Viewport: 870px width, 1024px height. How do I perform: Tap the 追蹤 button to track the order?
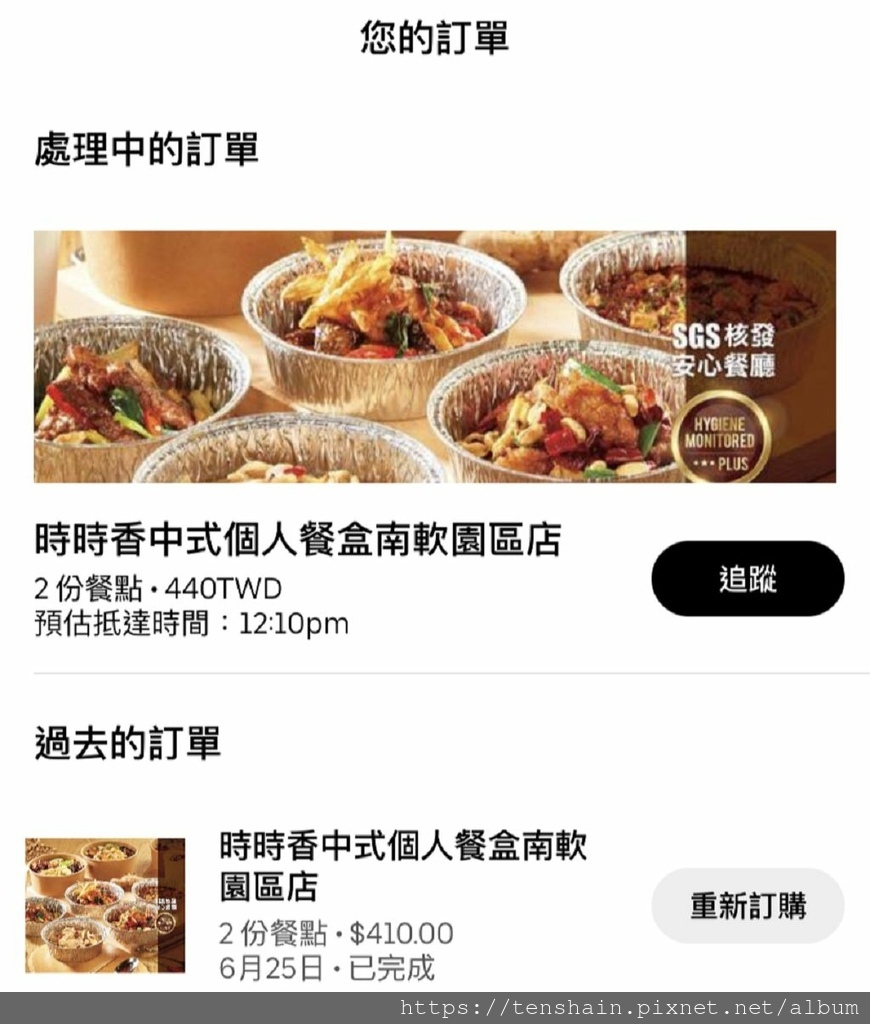(747, 579)
